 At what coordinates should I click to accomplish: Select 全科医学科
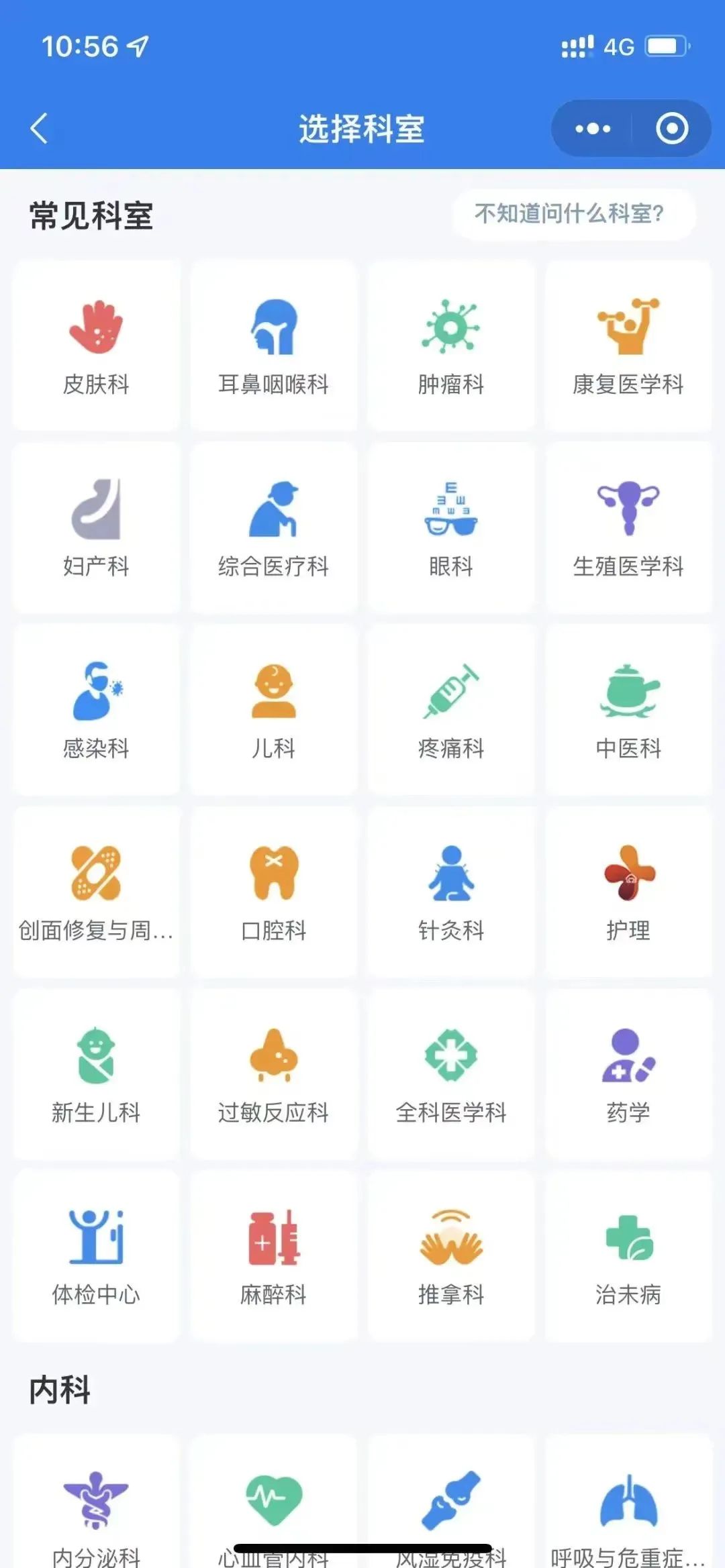(x=450, y=1074)
